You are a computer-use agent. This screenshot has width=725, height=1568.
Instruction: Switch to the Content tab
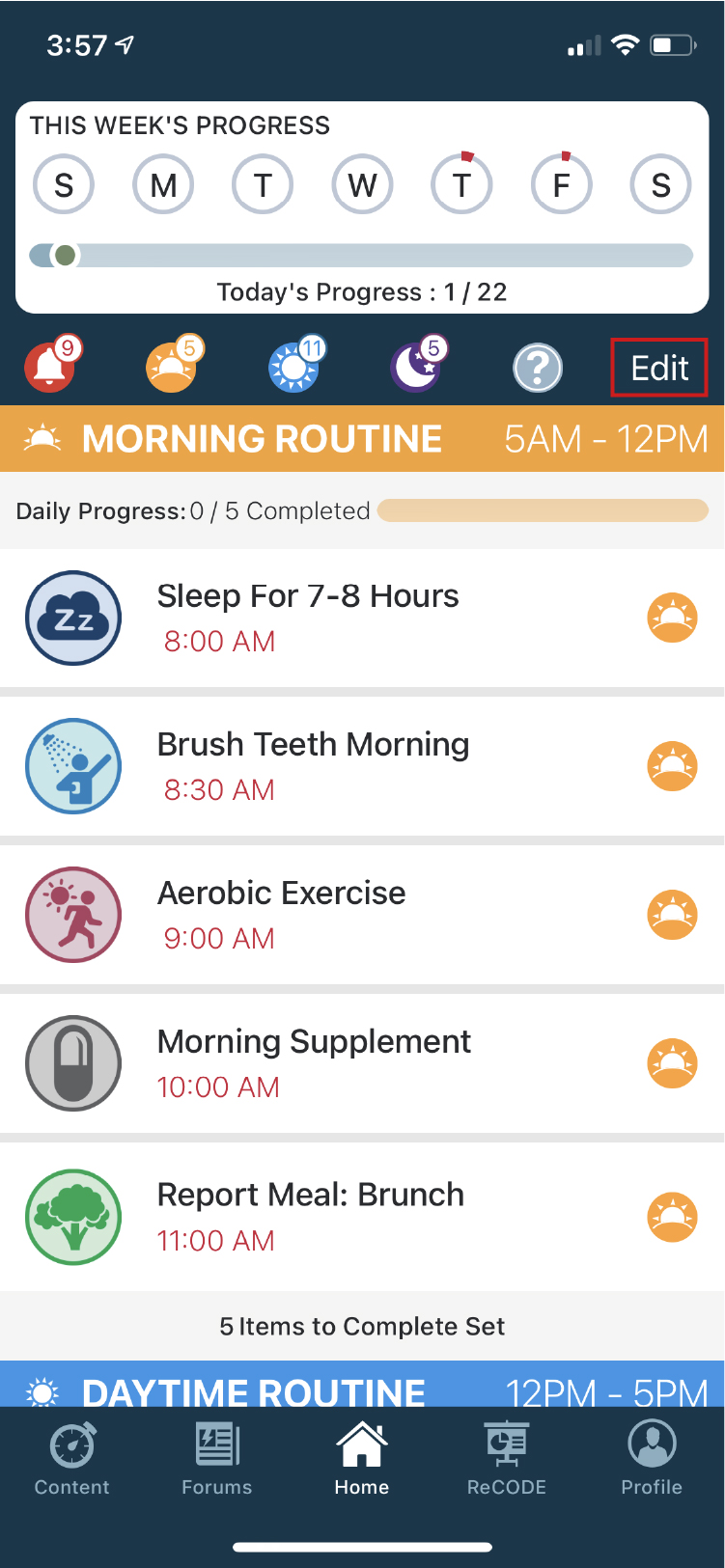pyautogui.click(x=72, y=1458)
